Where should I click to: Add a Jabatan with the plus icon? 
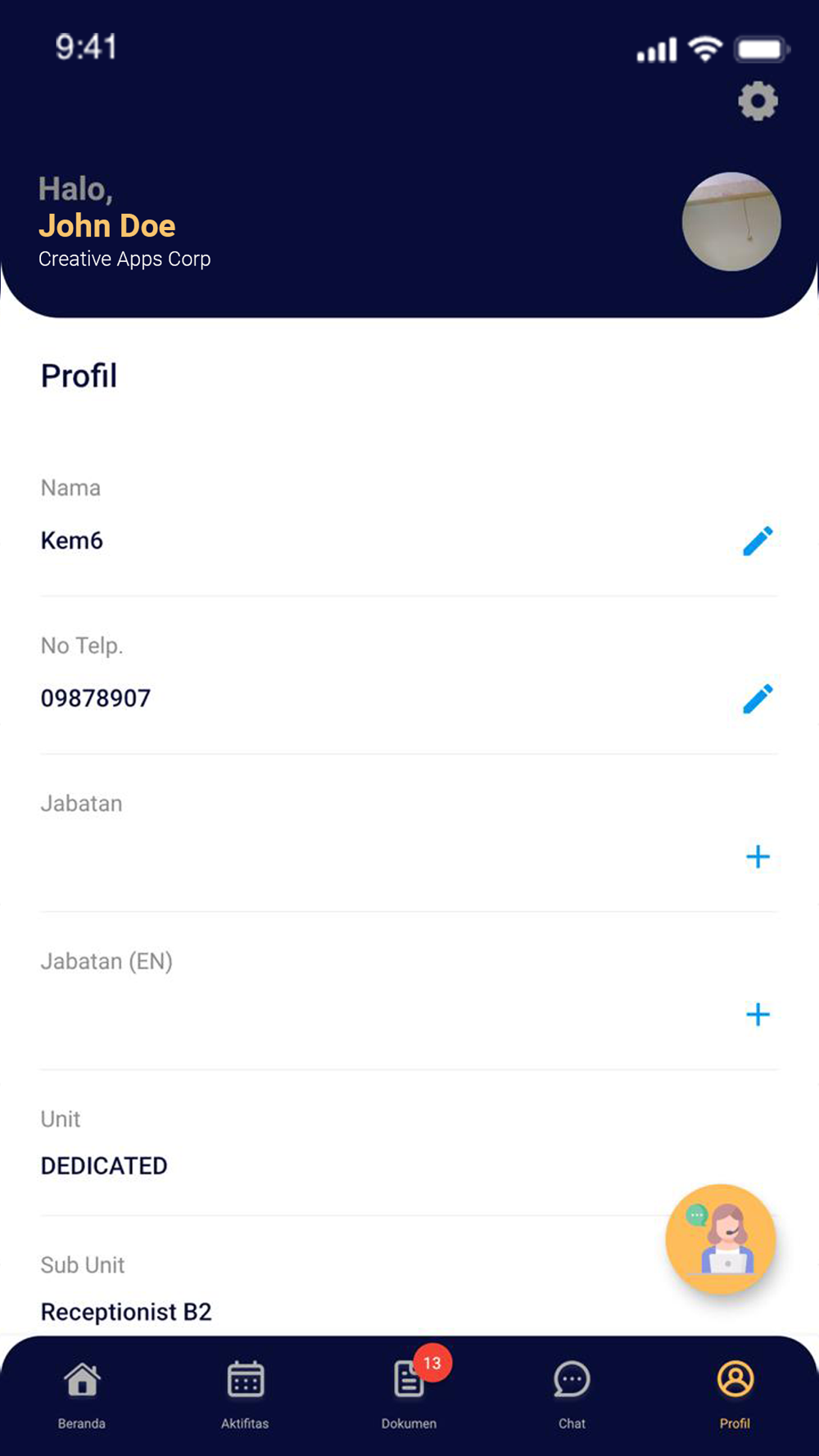(x=758, y=857)
